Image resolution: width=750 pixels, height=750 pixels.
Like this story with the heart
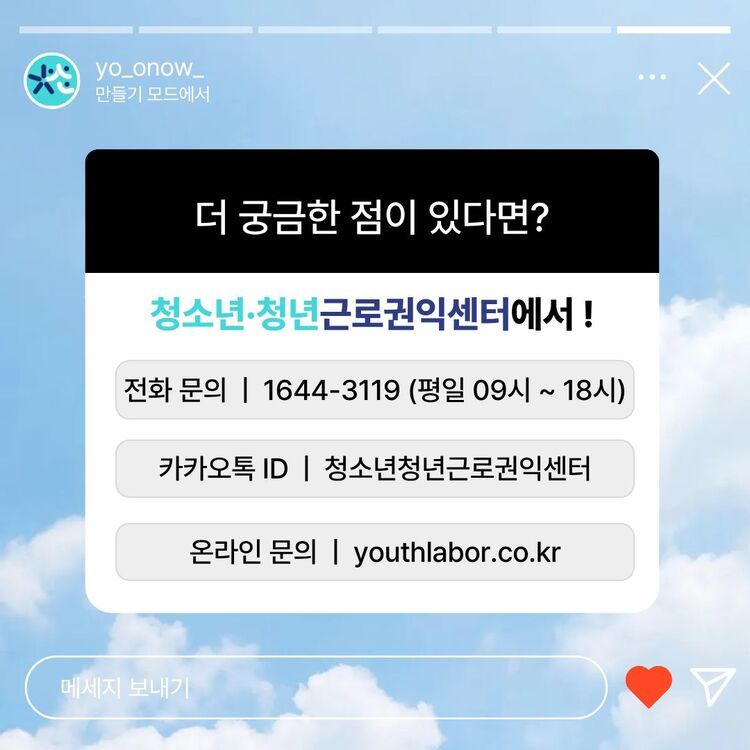[648, 687]
